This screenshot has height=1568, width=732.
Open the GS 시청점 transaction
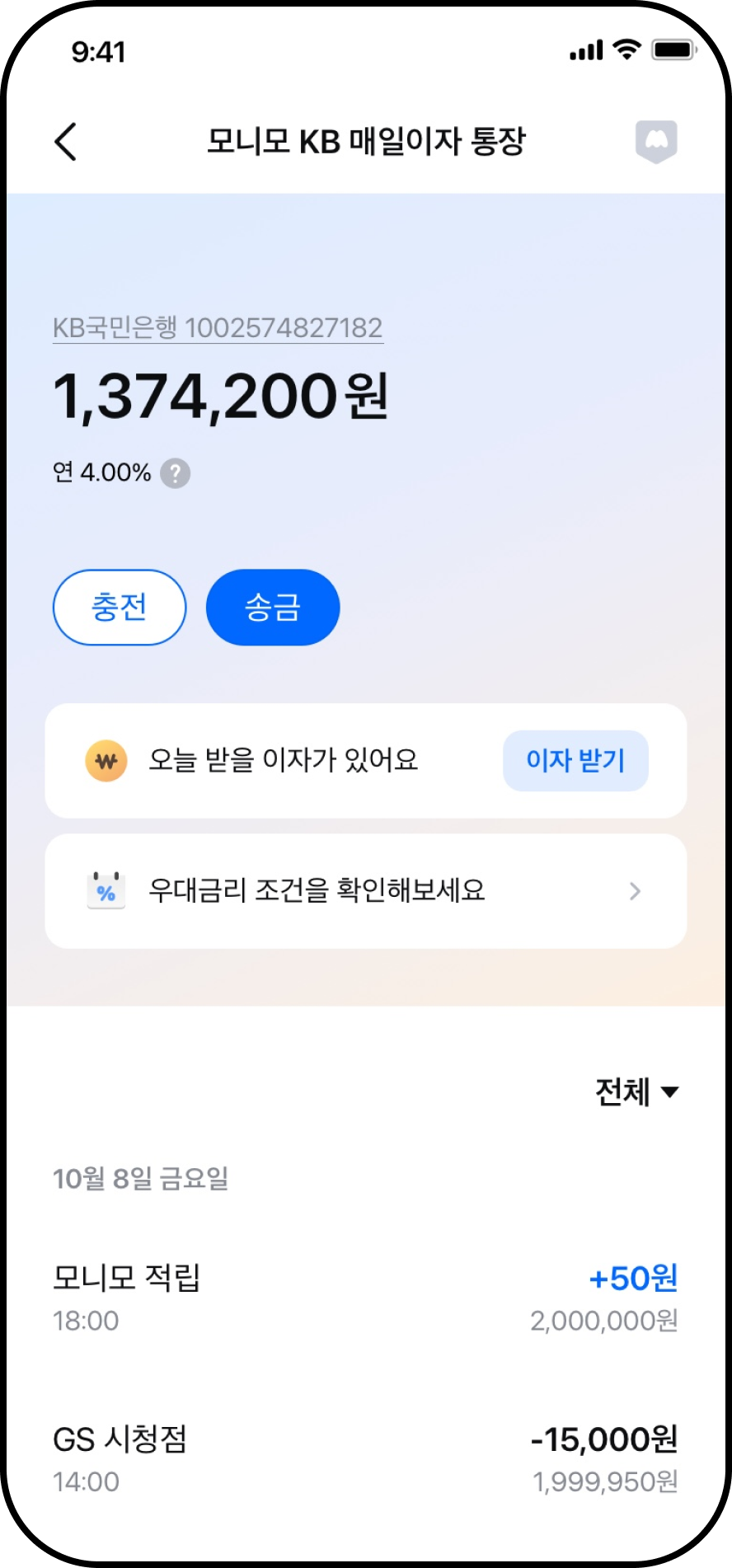click(365, 1458)
